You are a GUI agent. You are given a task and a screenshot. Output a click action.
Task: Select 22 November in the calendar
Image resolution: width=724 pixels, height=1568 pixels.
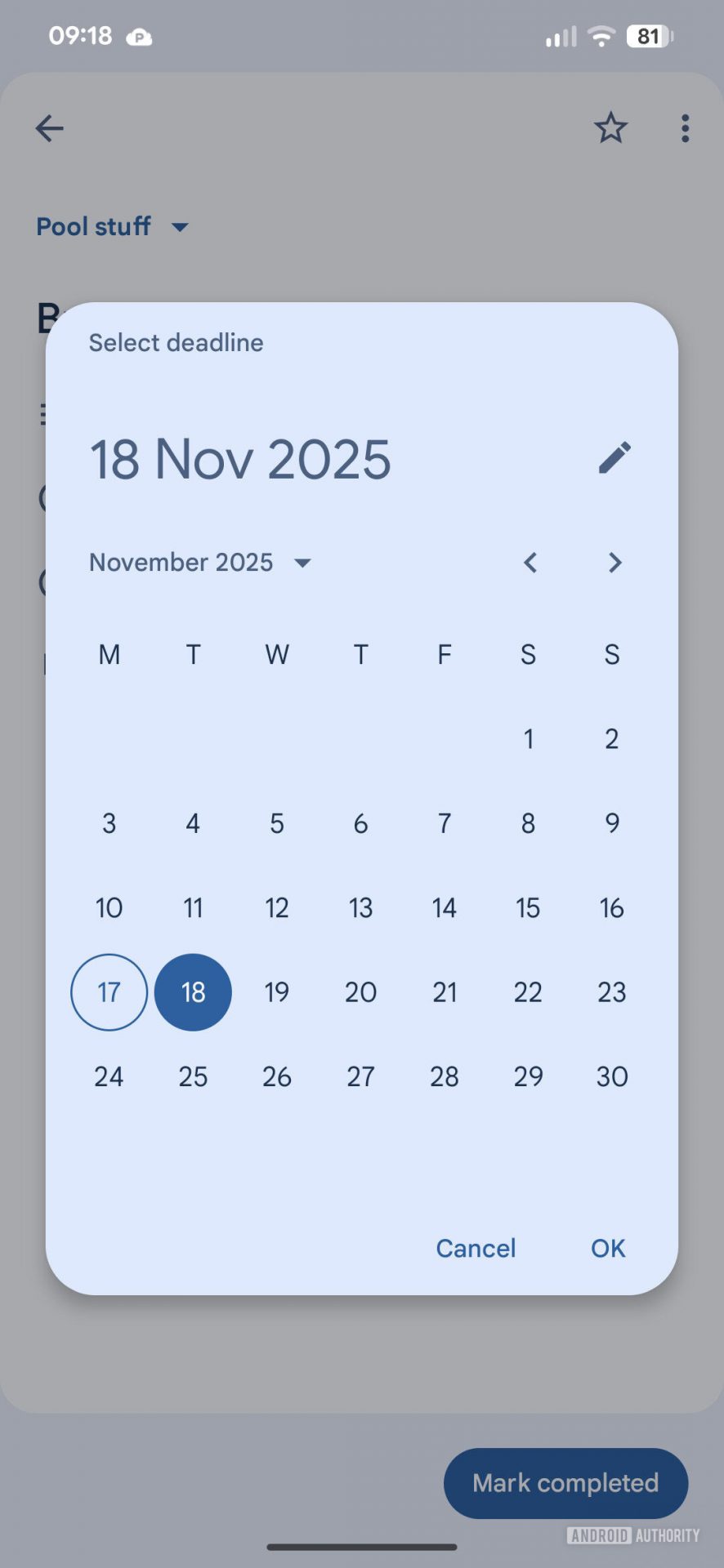528,992
